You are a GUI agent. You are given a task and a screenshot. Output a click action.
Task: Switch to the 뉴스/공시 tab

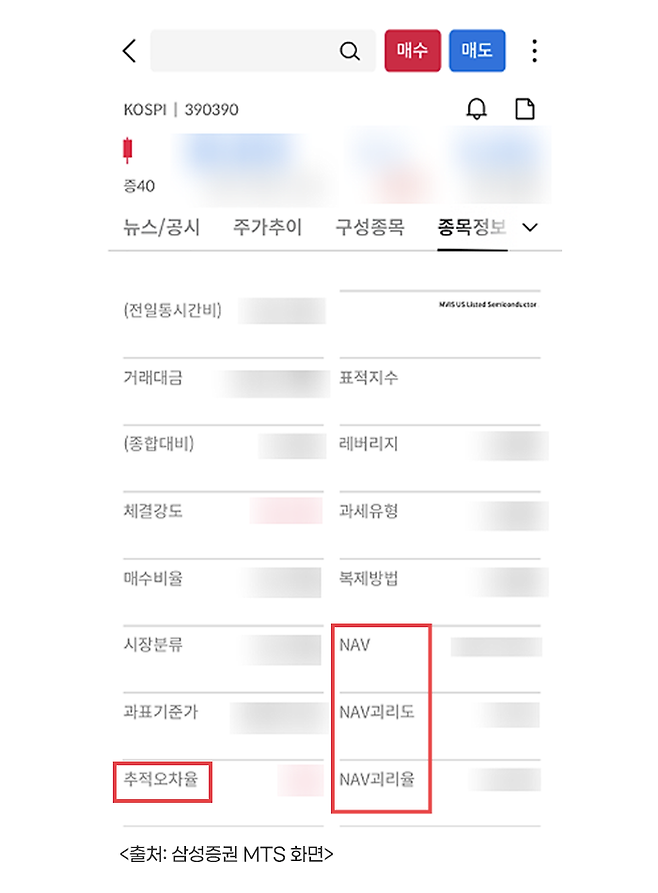[x=162, y=227]
